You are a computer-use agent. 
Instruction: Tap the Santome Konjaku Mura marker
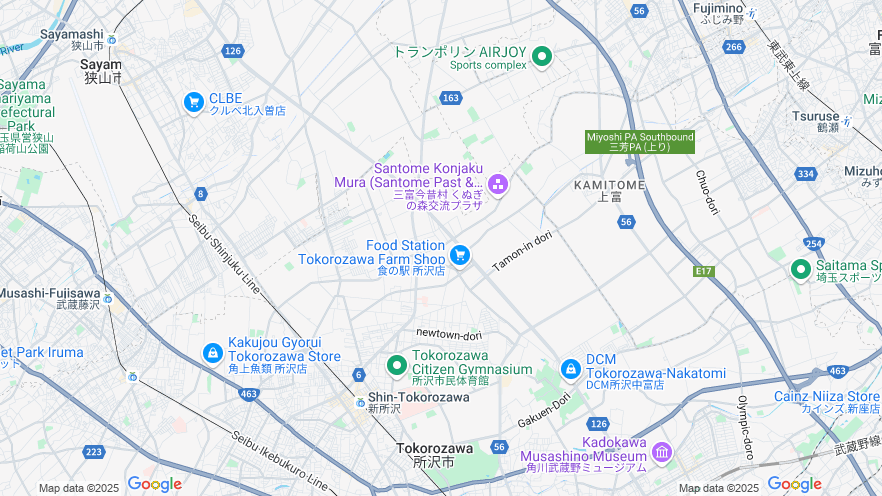tap(497, 185)
